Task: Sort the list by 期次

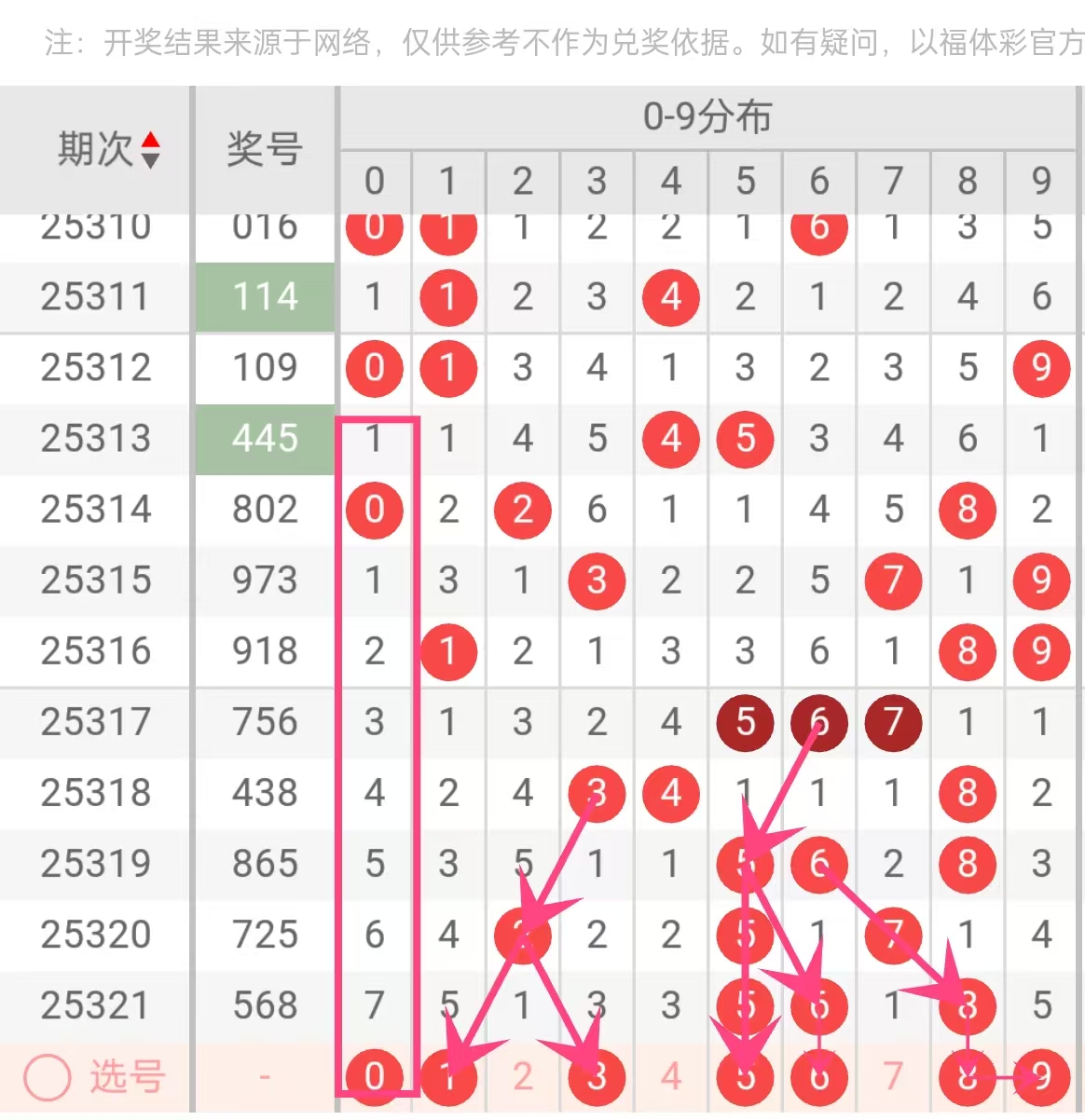Action: pyautogui.click(x=150, y=150)
